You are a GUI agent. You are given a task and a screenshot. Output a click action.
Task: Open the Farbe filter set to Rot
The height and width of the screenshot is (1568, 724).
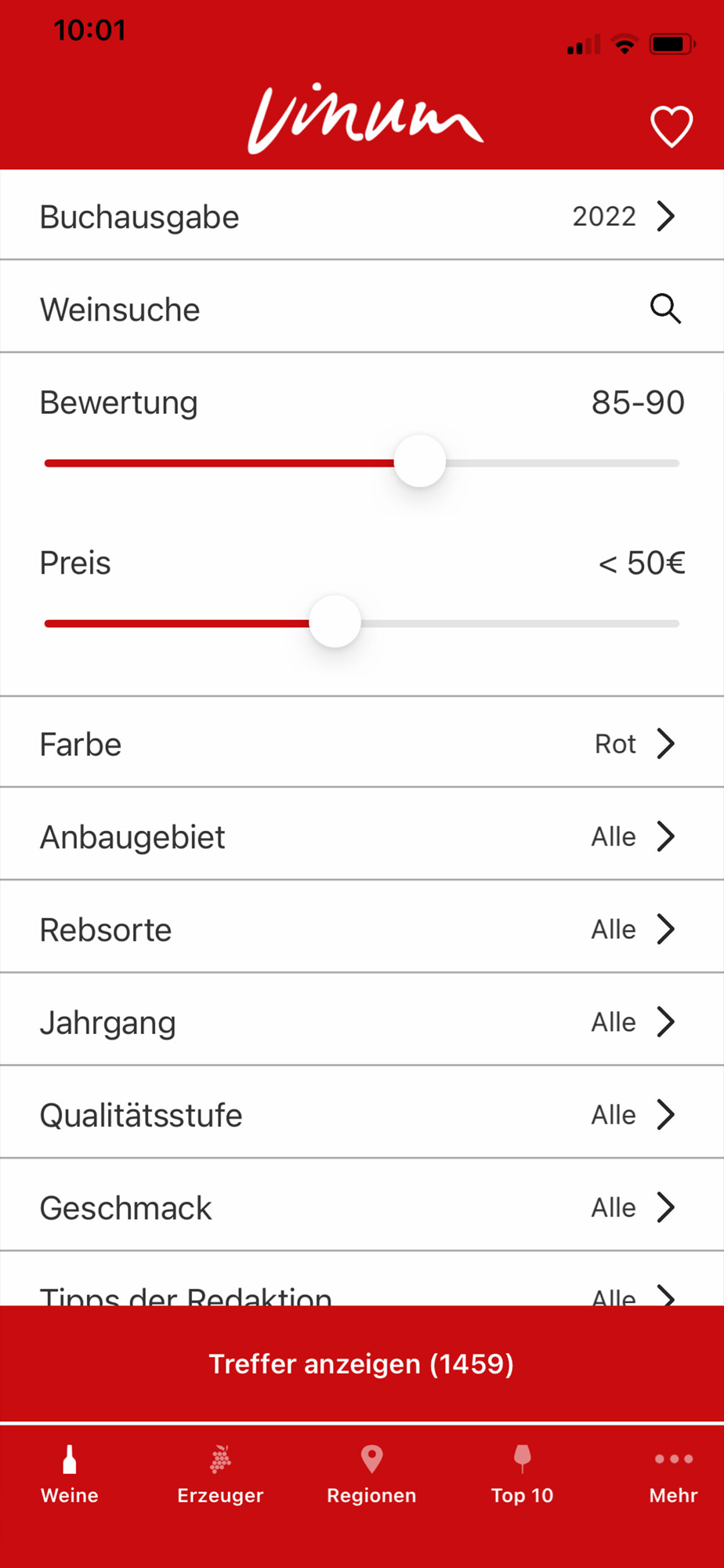click(362, 743)
